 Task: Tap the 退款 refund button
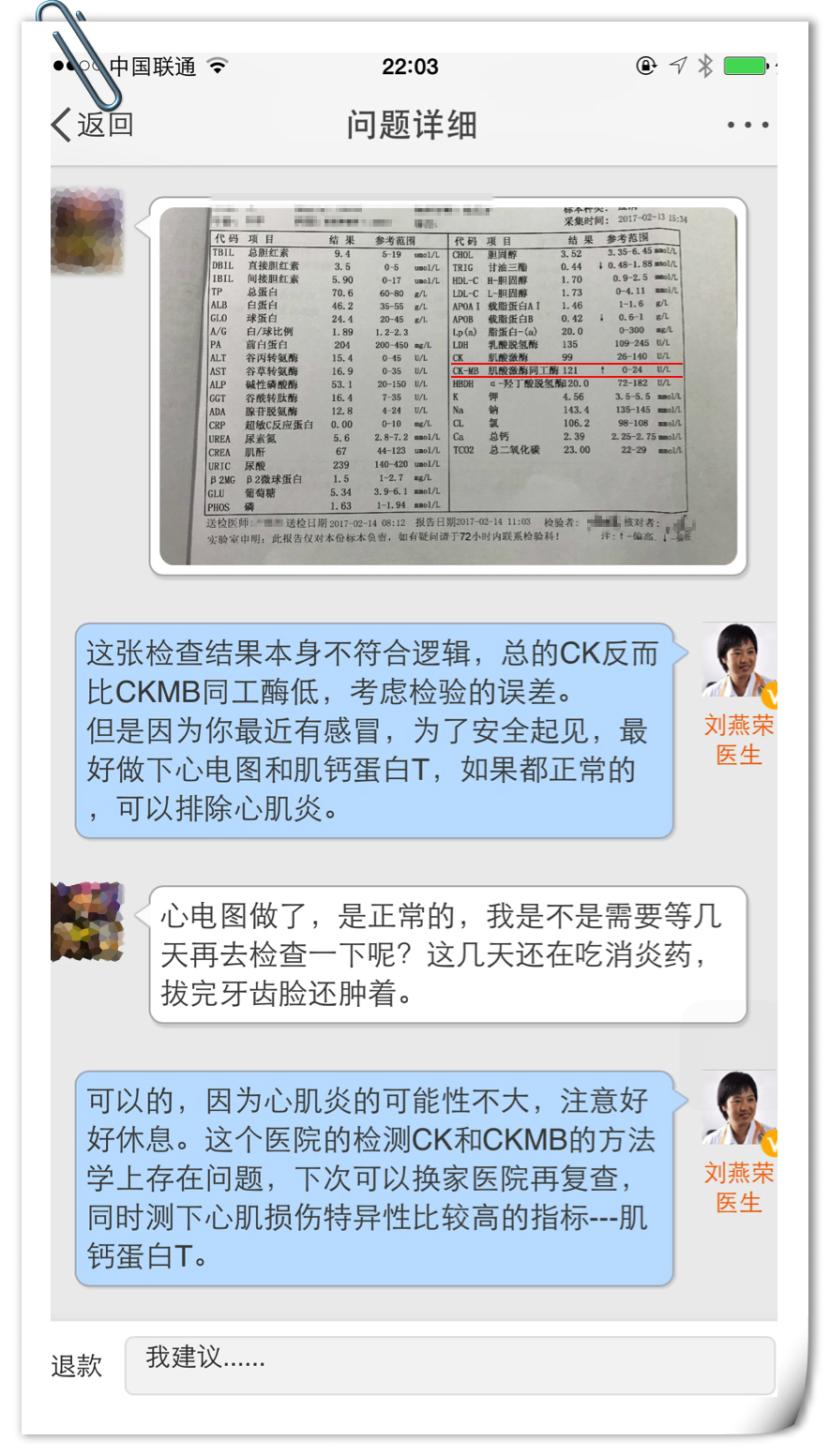[76, 1366]
